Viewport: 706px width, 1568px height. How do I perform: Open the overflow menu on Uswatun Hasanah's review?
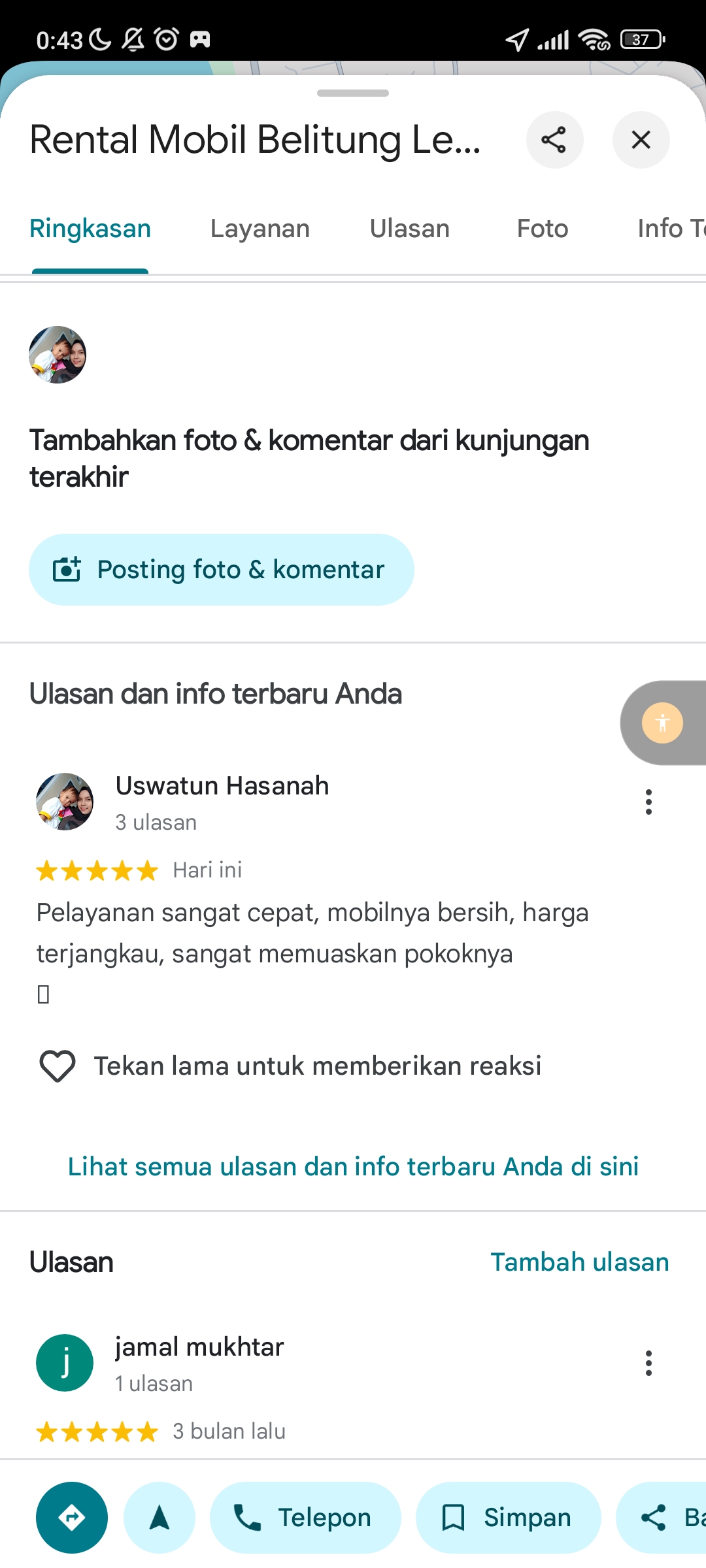[648, 802]
